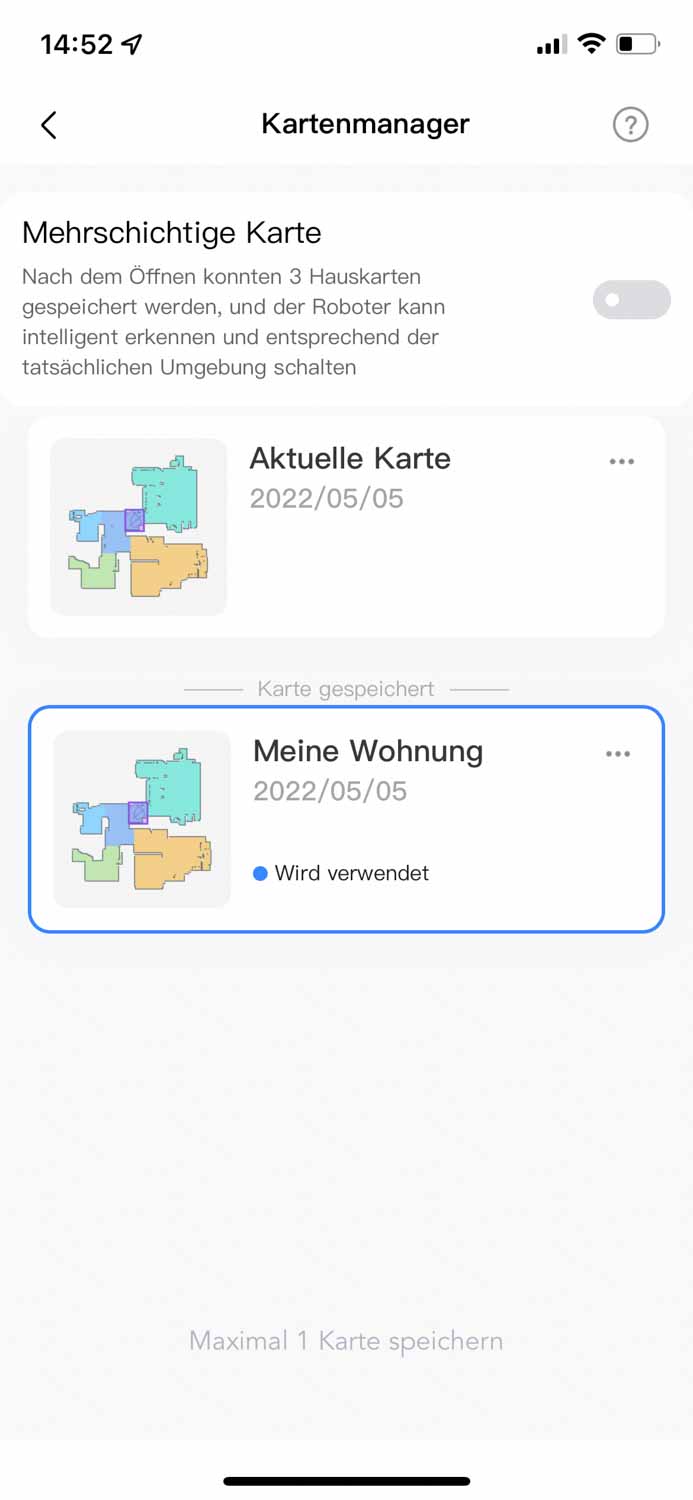693x1500 pixels.
Task: Select the Aktuelle Karte card
Action: 345,527
